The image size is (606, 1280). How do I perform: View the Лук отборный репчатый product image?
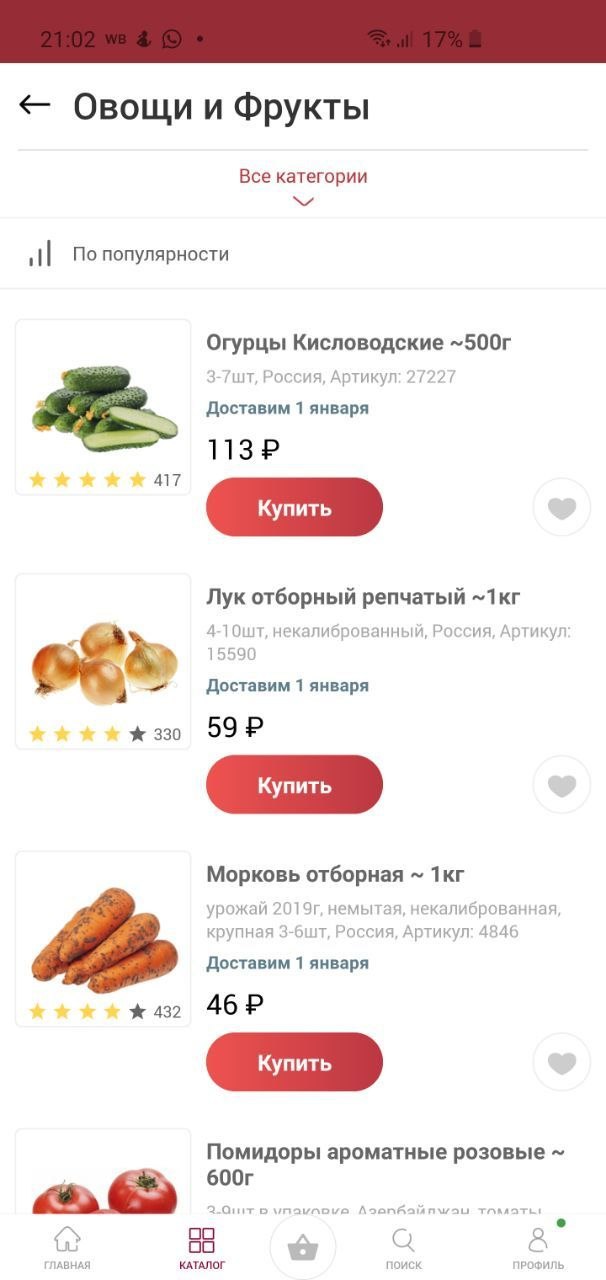coord(103,660)
